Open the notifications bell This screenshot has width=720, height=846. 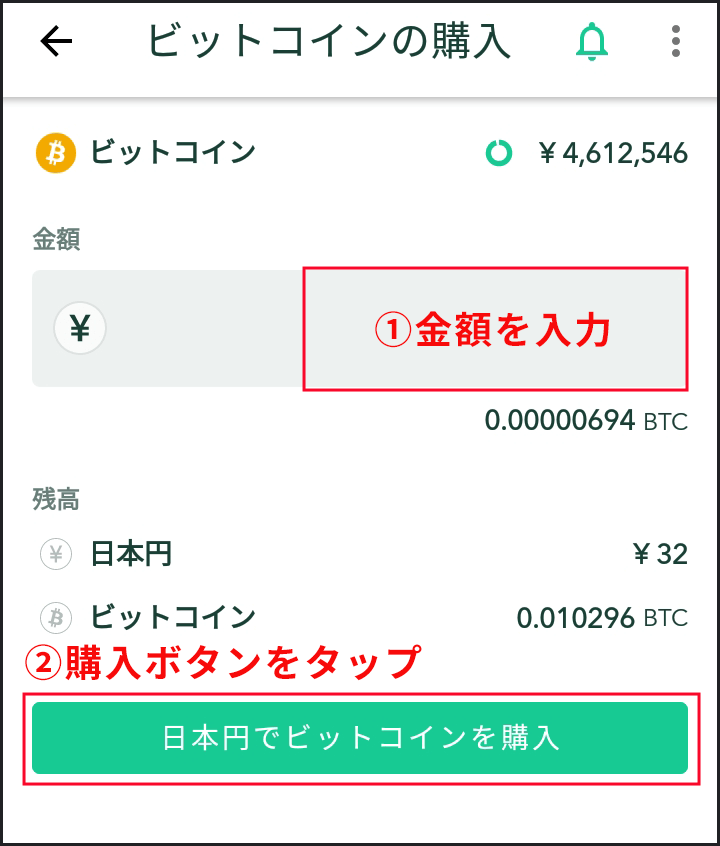[x=592, y=42]
